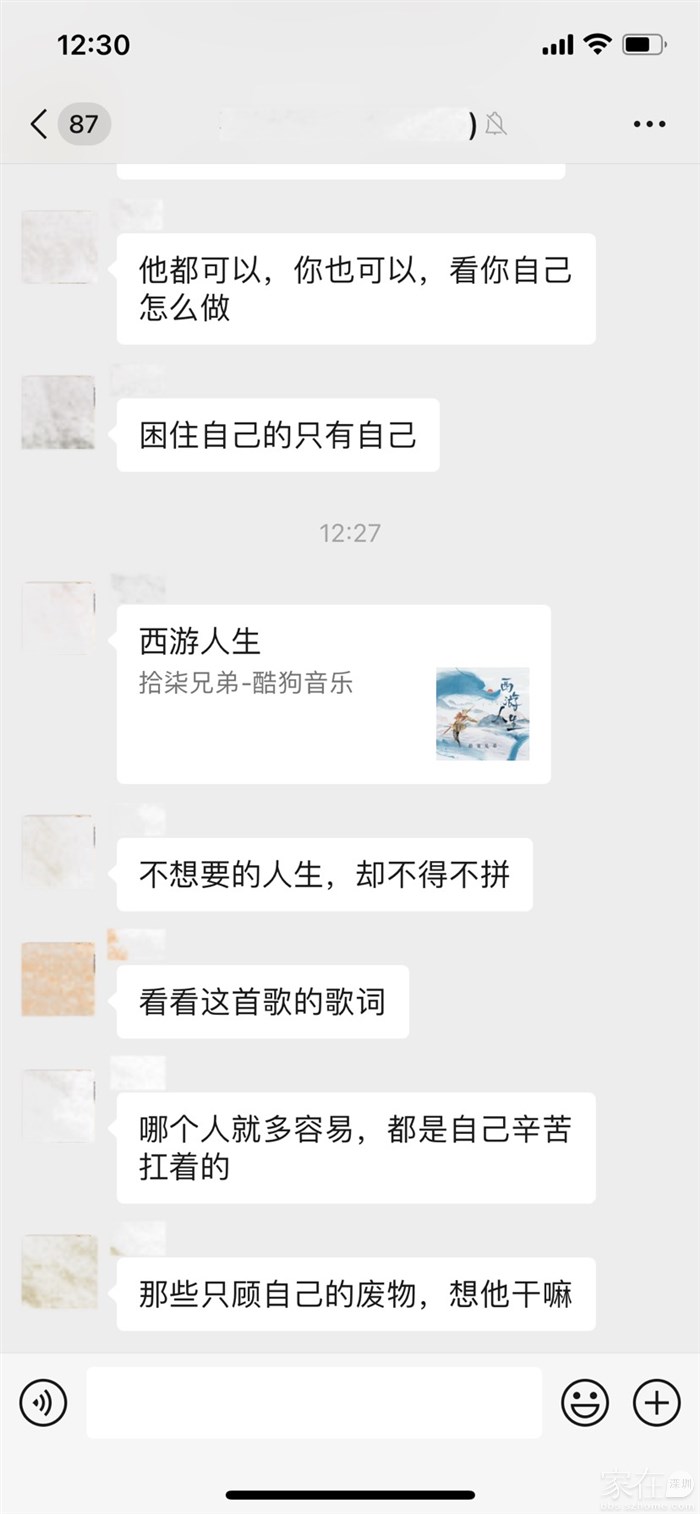This screenshot has height=1514, width=700.
Task: Go back to the chat list
Action: (x=40, y=124)
